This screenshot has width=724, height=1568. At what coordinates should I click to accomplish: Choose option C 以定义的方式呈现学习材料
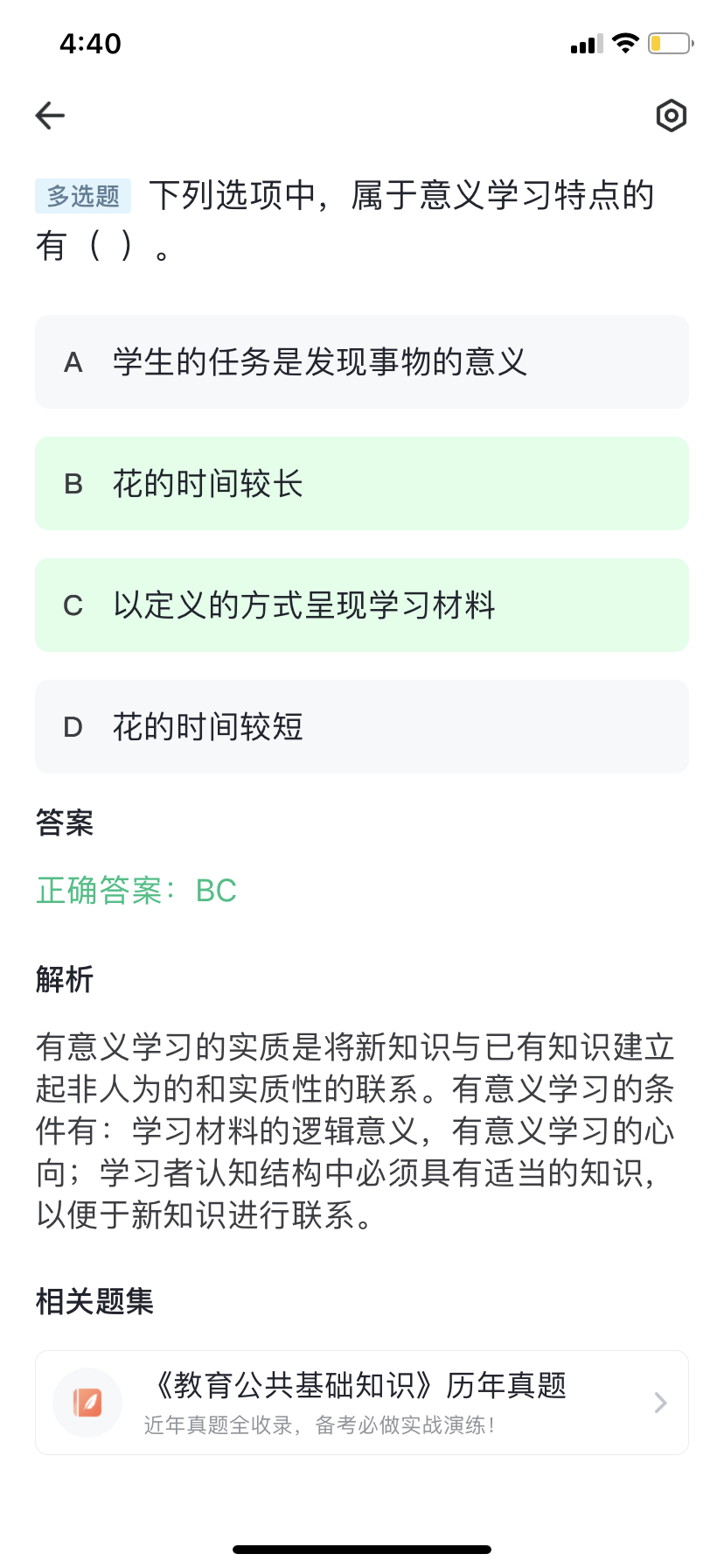point(362,605)
